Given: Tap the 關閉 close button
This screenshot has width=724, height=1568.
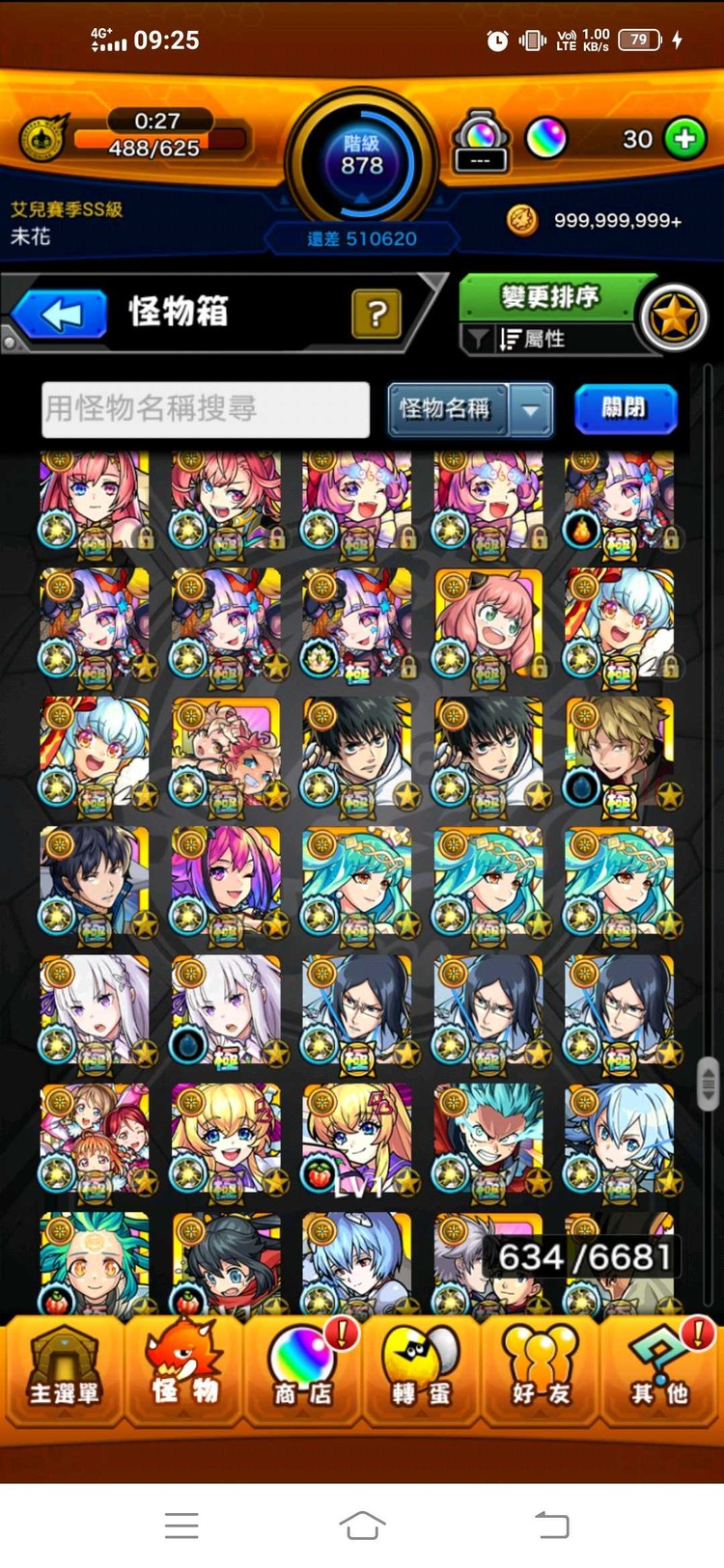Looking at the screenshot, I should 624,408.
